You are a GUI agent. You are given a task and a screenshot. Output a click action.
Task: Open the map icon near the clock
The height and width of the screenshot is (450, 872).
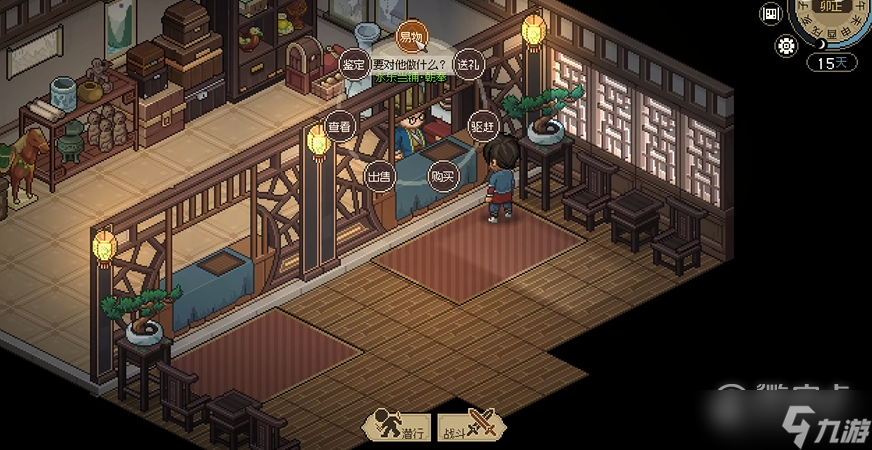771,14
